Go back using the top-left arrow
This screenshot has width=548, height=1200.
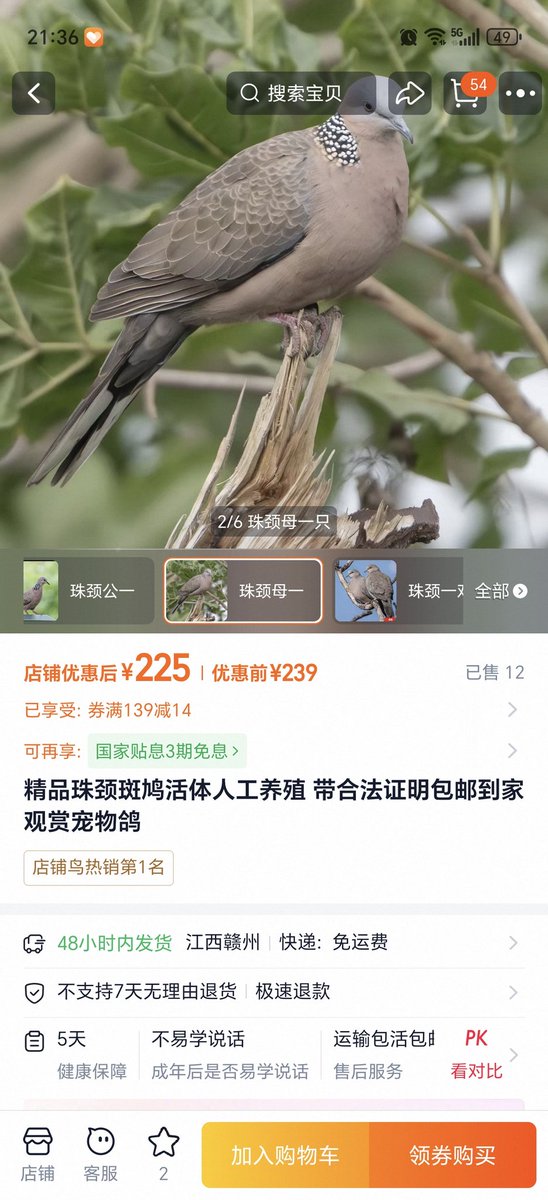[x=33, y=94]
